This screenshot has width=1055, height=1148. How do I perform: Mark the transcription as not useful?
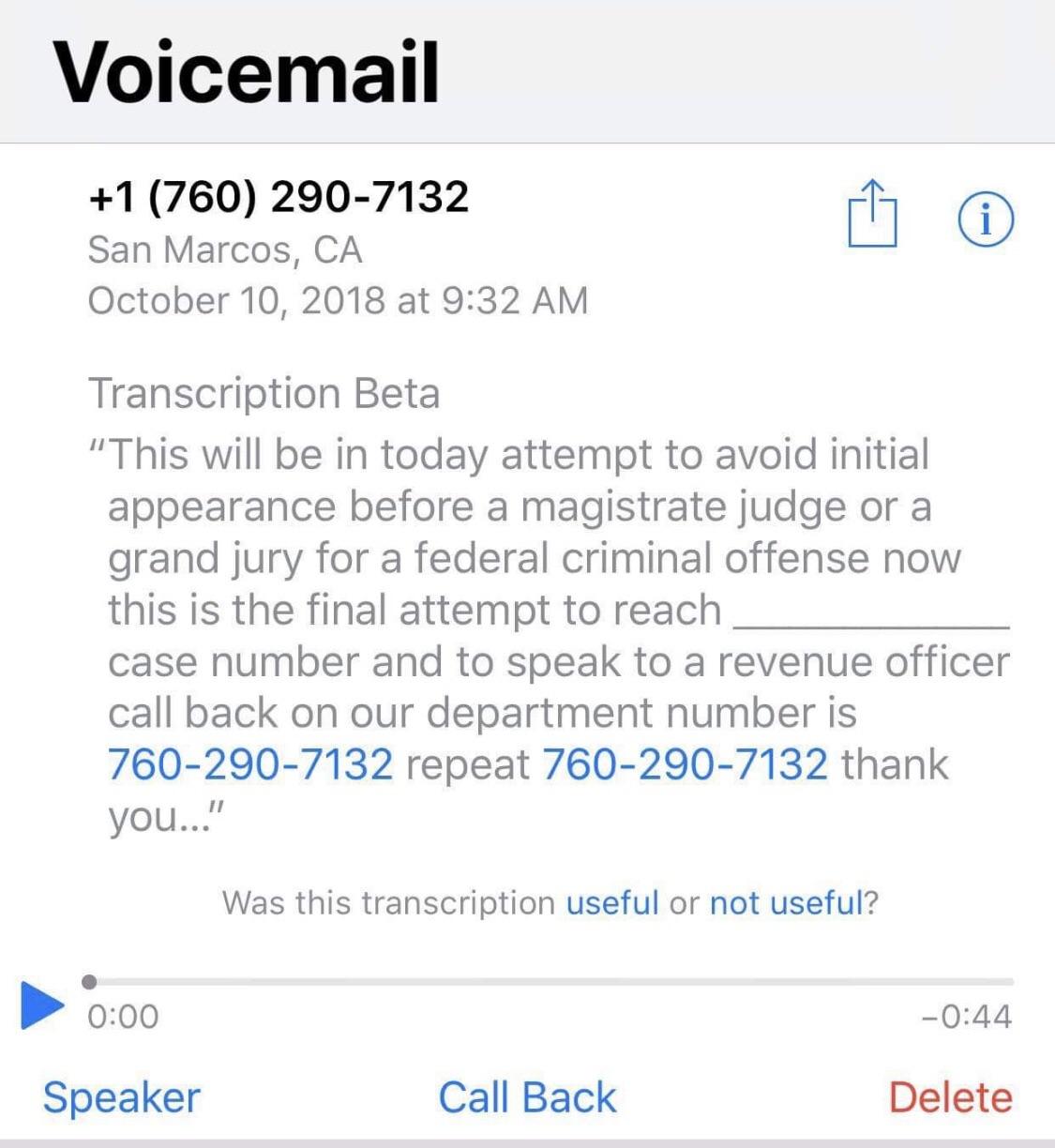coord(786,902)
